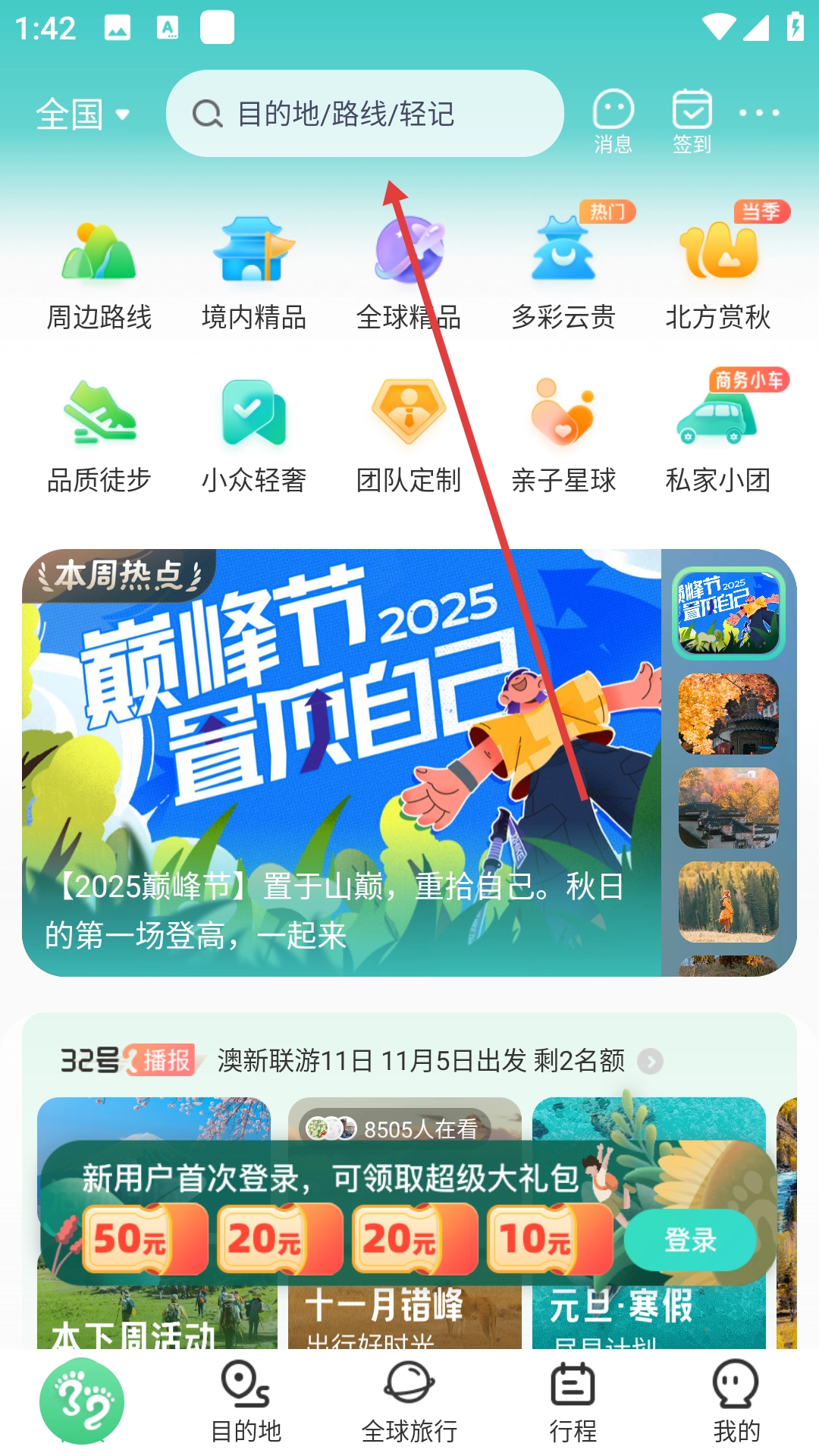This screenshot has width=819, height=1456.
Task: Switch to the 目的地 tab
Action: pos(246,1401)
